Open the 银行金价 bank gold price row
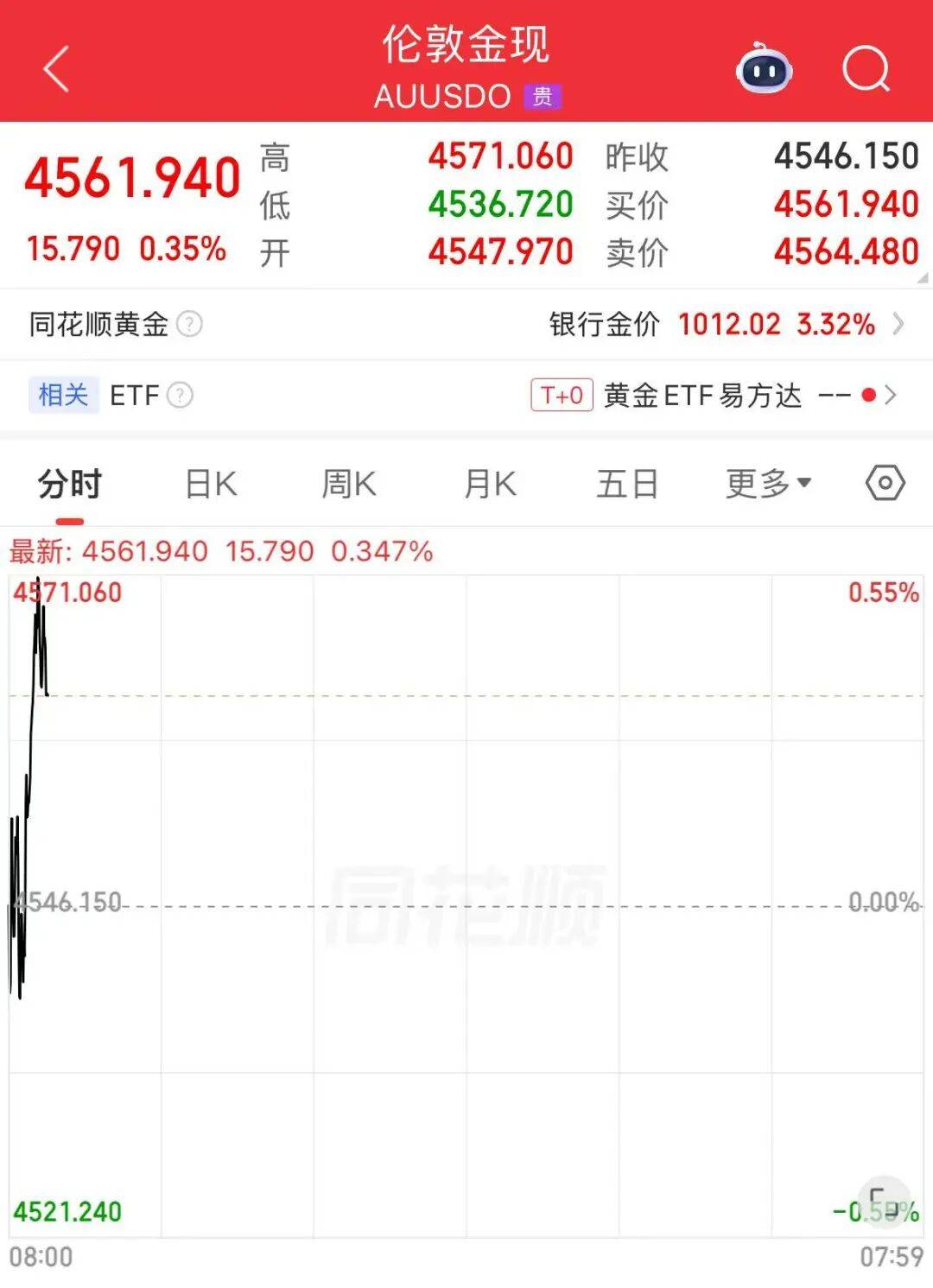 pyautogui.click(x=726, y=325)
